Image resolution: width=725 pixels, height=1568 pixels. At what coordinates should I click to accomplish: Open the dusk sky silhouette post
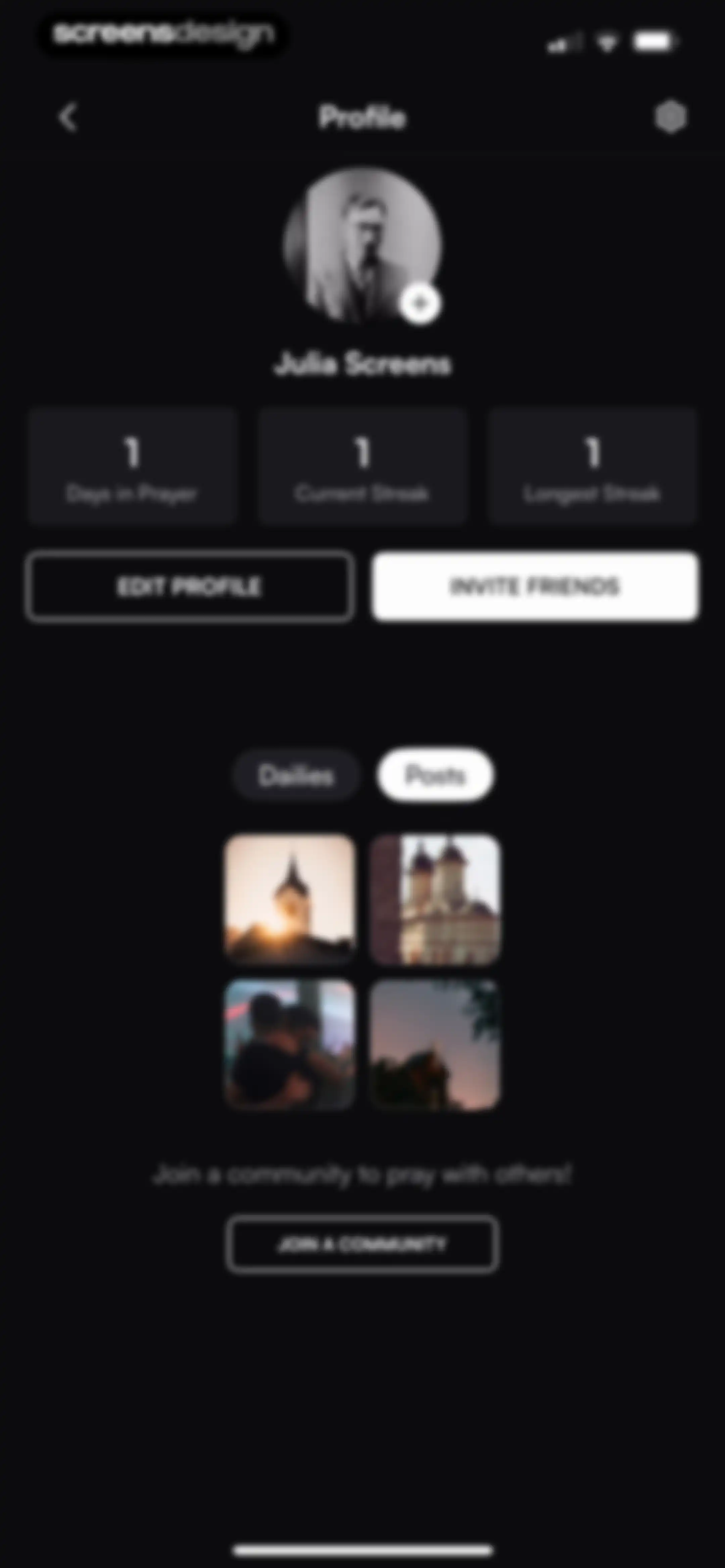click(x=435, y=1045)
